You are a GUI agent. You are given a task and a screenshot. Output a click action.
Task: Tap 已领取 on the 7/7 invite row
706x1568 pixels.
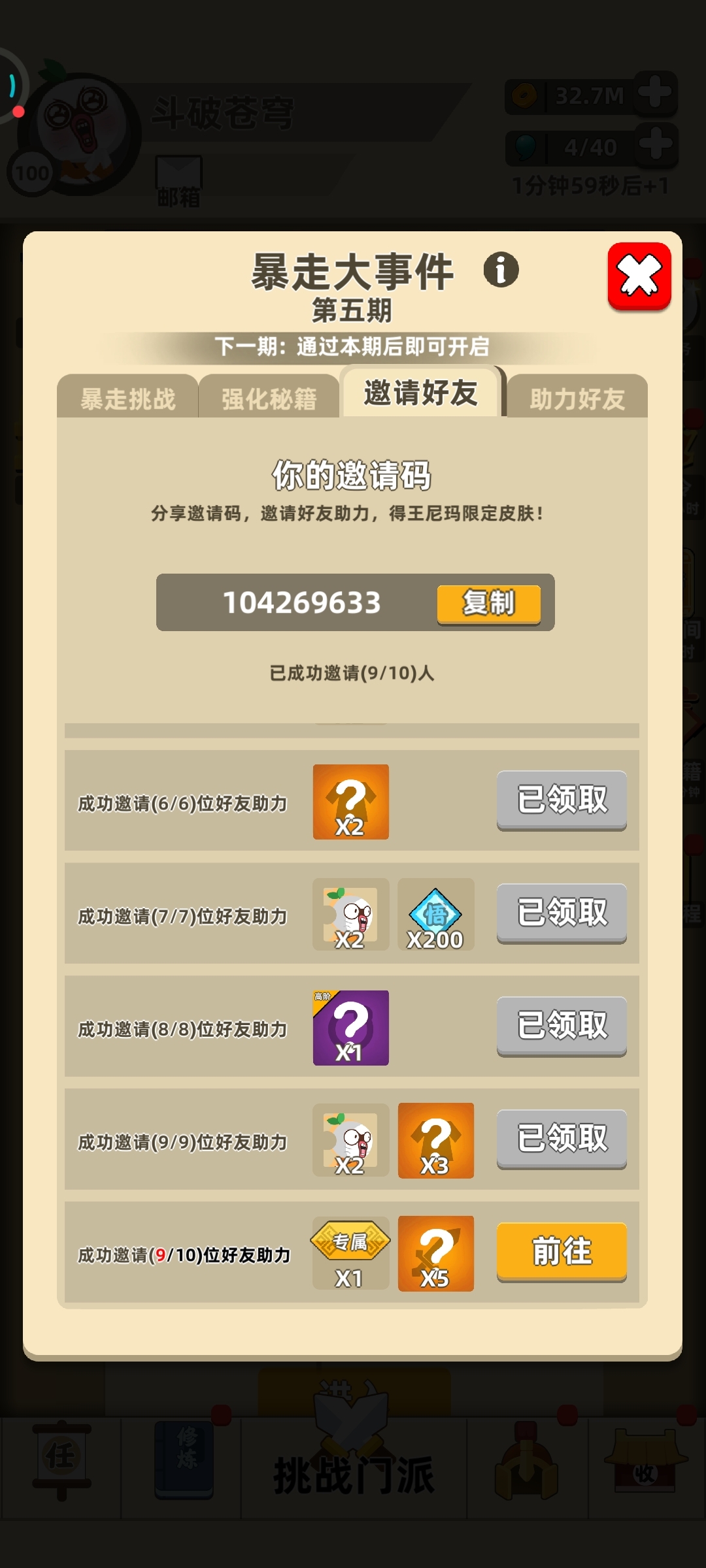click(x=562, y=913)
